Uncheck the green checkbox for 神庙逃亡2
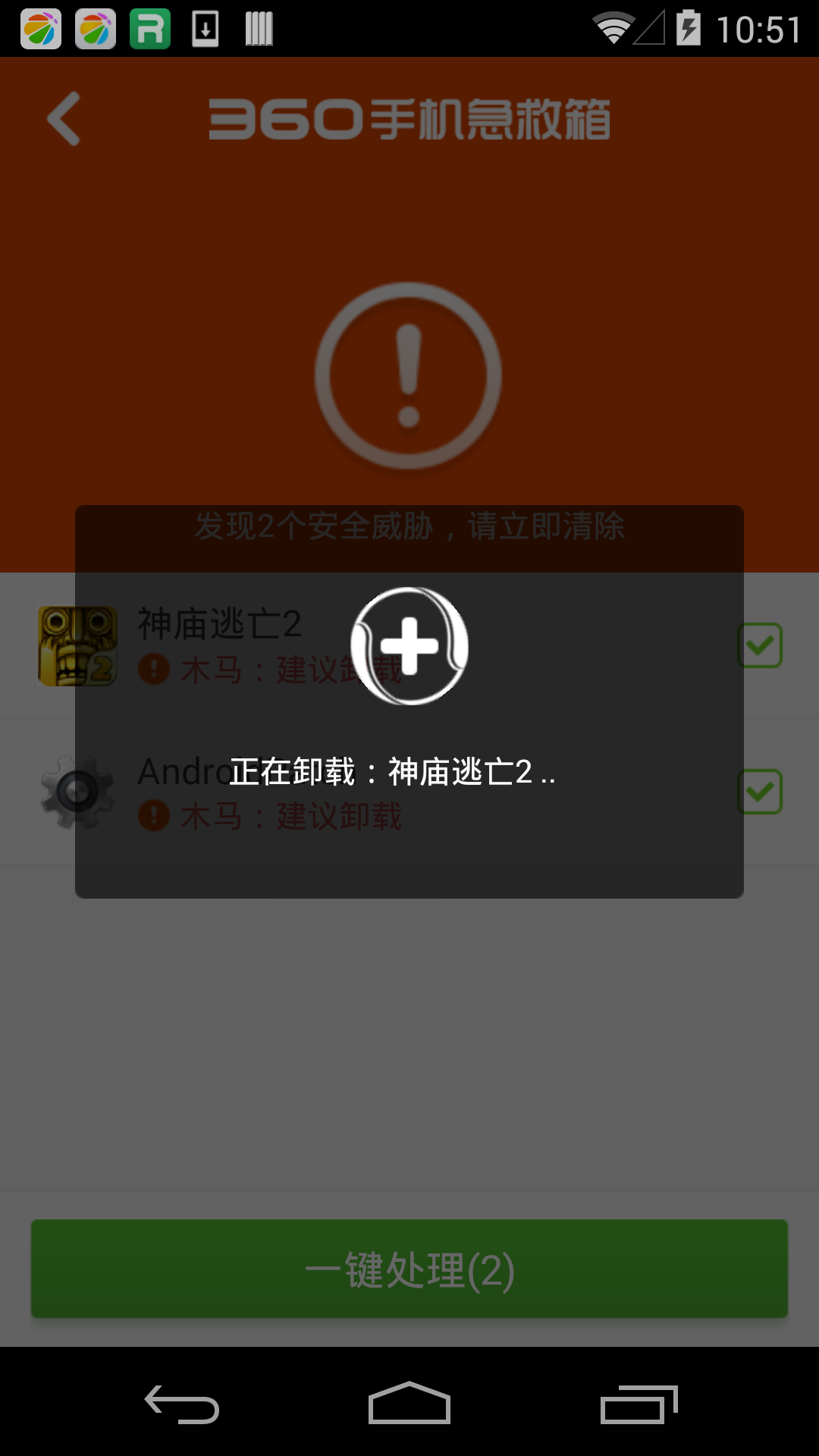 761,644
